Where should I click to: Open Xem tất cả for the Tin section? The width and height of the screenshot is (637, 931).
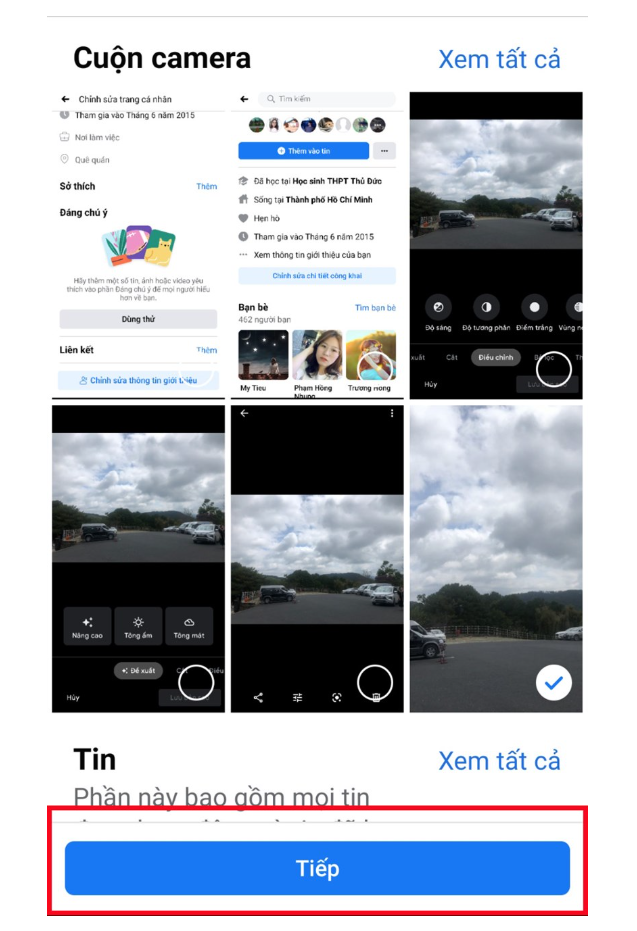pyautogui.click(x=499, y=760)
